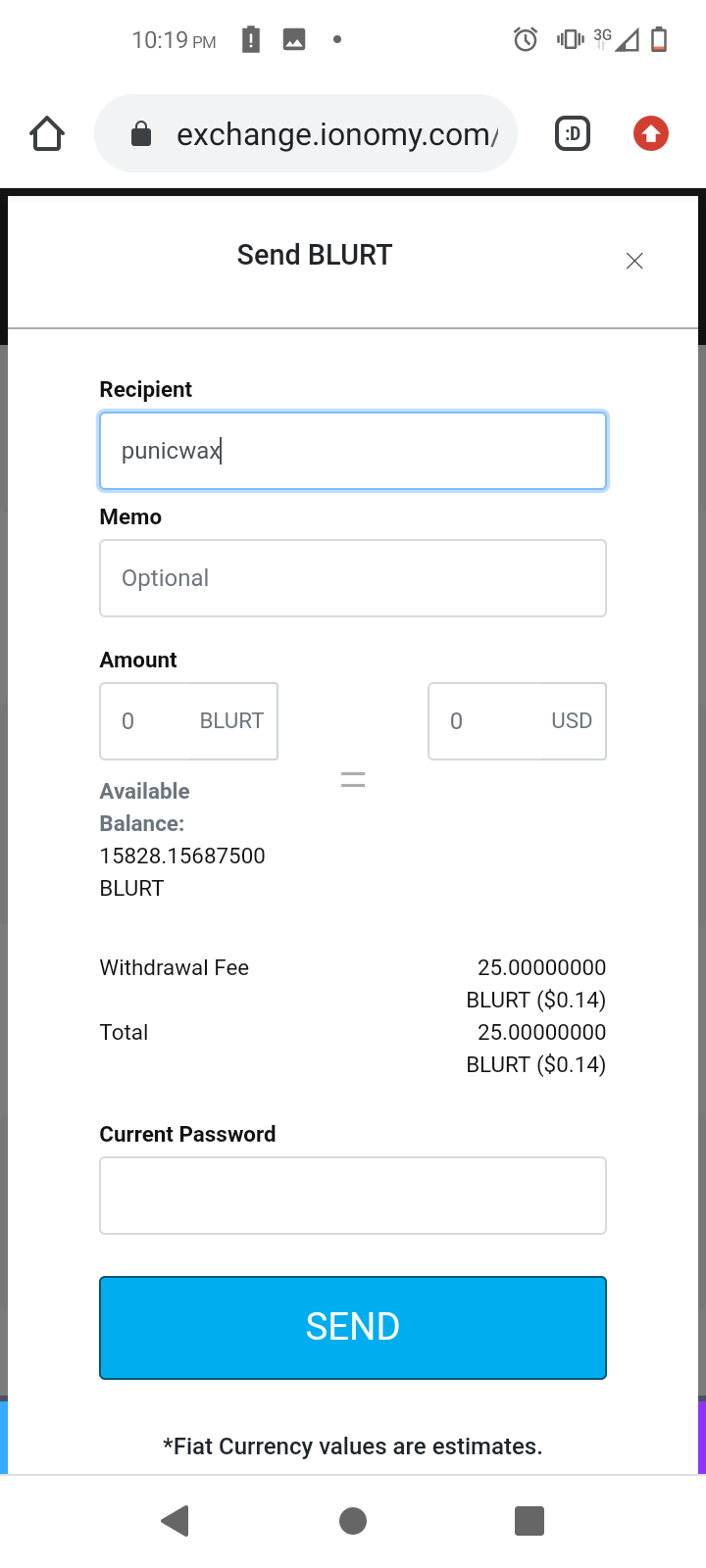Tap the blue SEND button
The width and height of the screenshot is (706, 1568).
tap(353, 1328)
